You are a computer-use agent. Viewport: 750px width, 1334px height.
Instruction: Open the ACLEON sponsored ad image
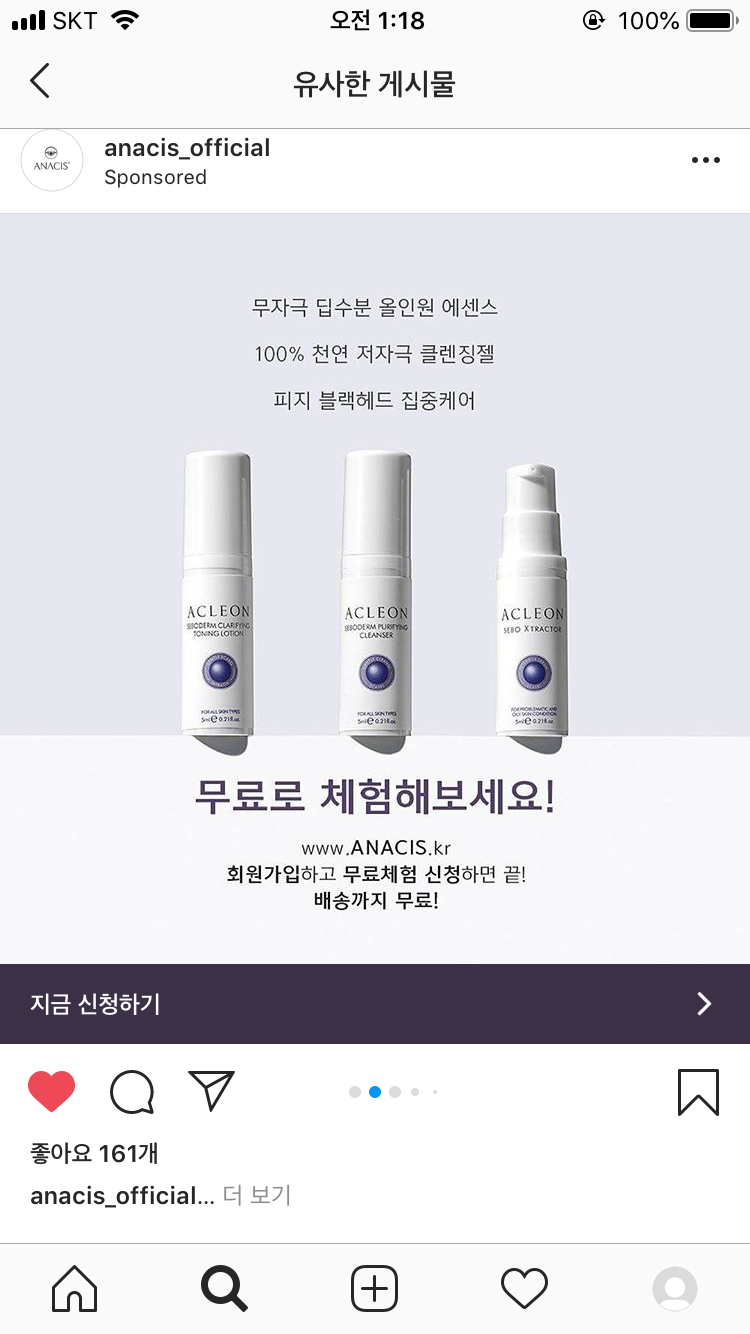click(375, 588)
